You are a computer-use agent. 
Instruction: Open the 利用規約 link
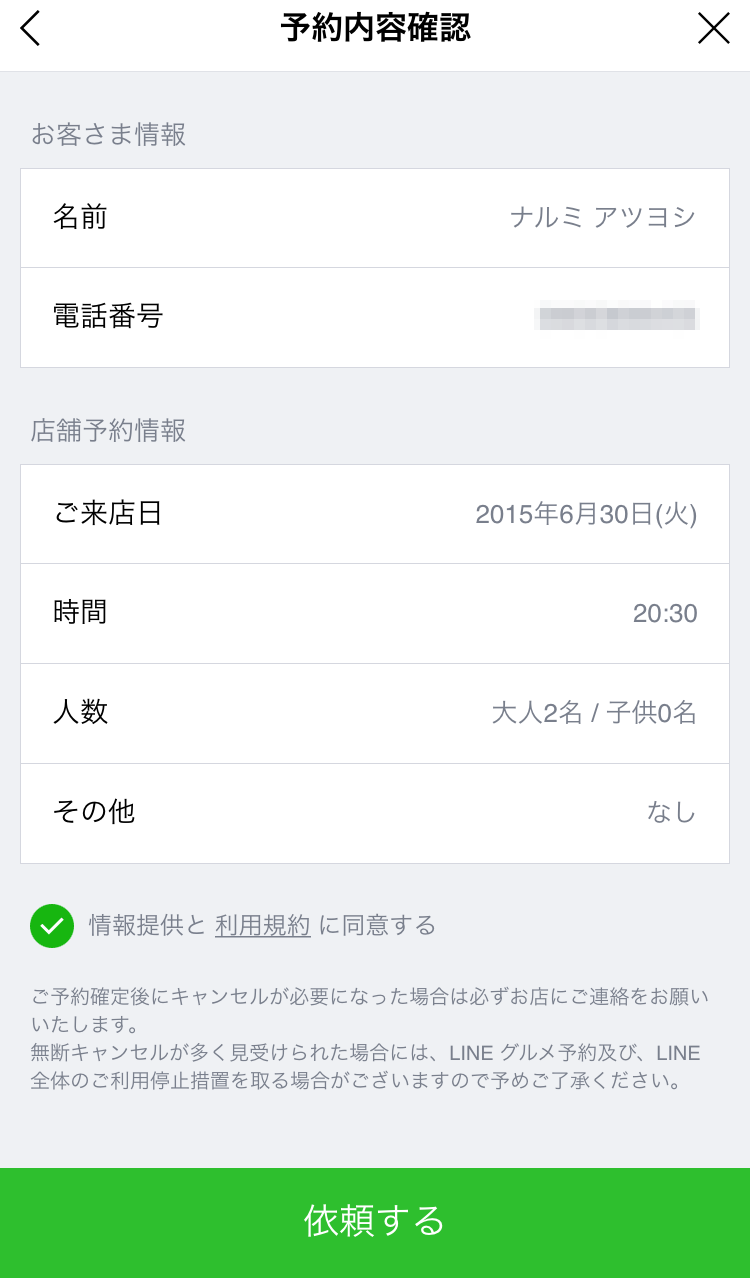coord(263,926)
